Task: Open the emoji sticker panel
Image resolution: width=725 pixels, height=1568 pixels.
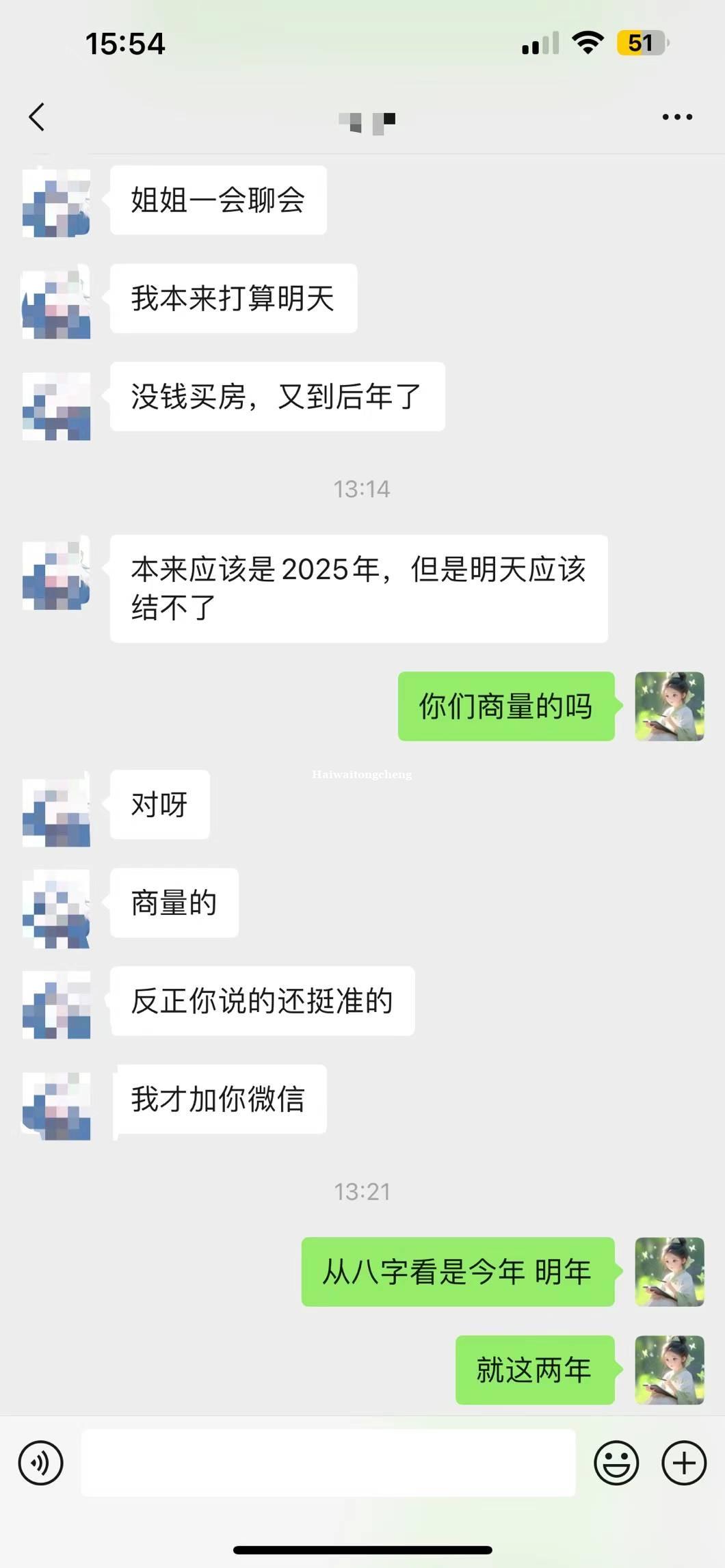Action: click(x=616, y=1463)
